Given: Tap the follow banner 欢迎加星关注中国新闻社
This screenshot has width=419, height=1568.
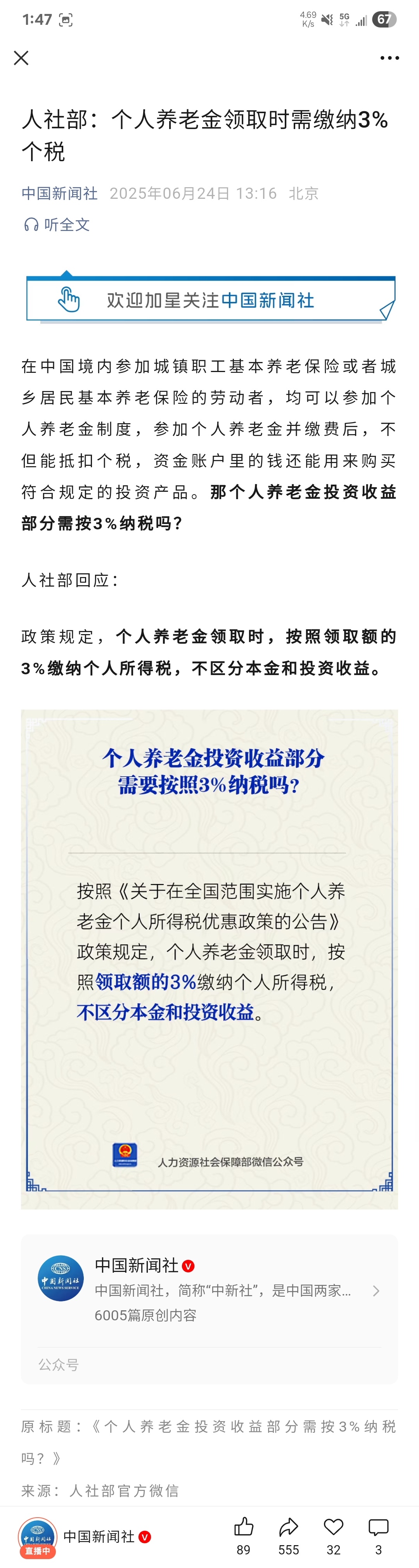Looking at the screenshot, I should (x=210, y=300).
